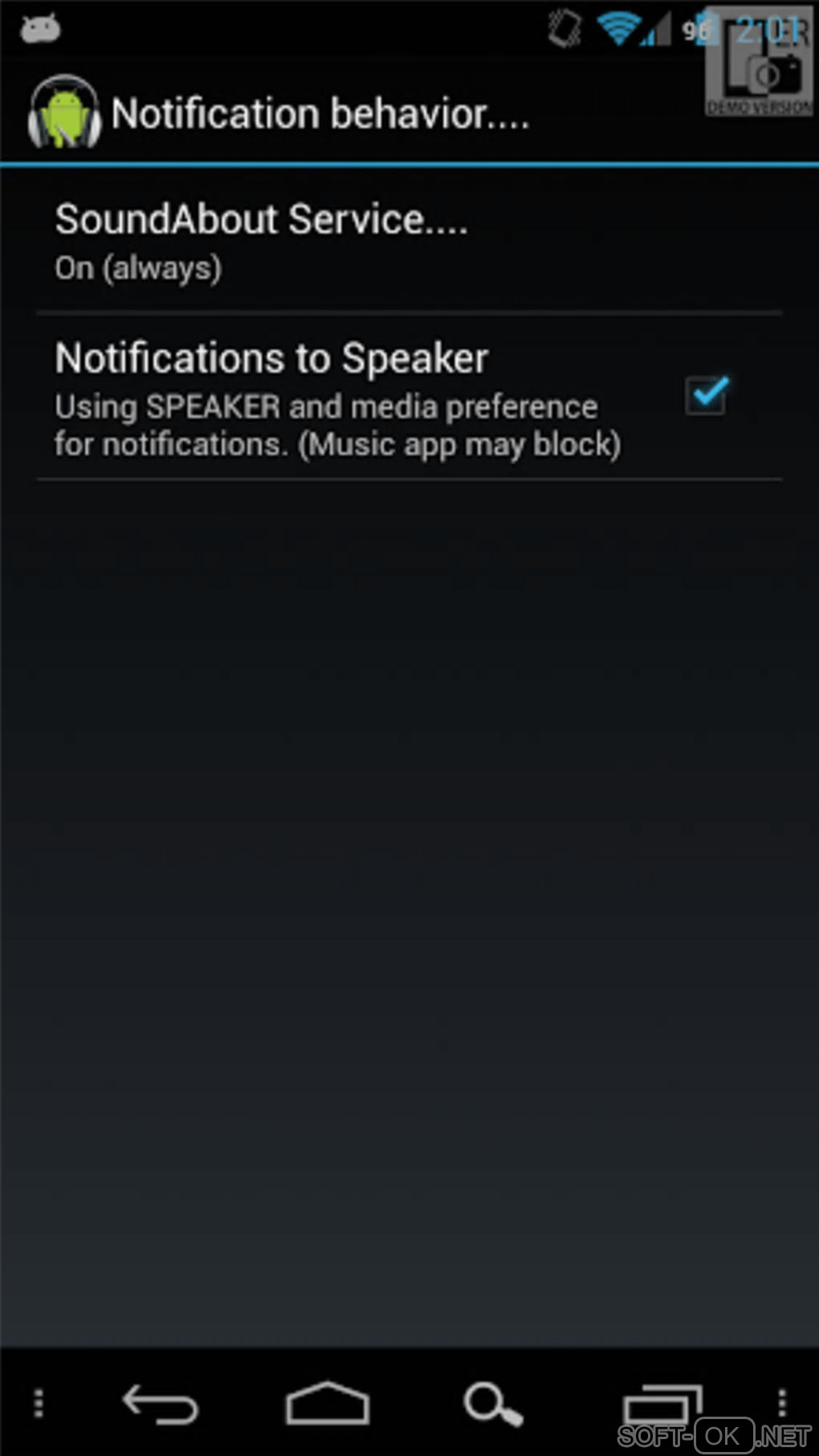Return to the home screen

[328, 1403]
